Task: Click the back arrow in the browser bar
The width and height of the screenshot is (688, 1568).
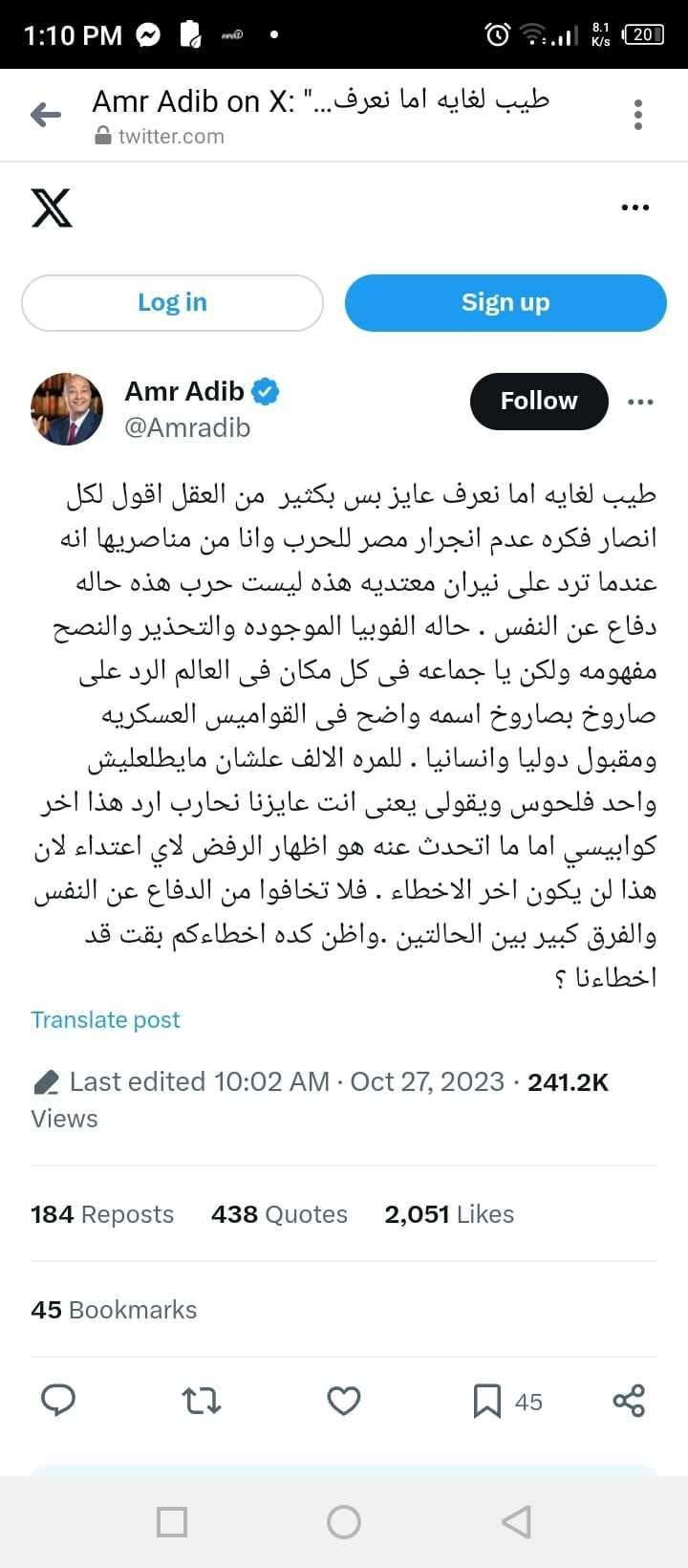Action: click(x=45, y=113)
